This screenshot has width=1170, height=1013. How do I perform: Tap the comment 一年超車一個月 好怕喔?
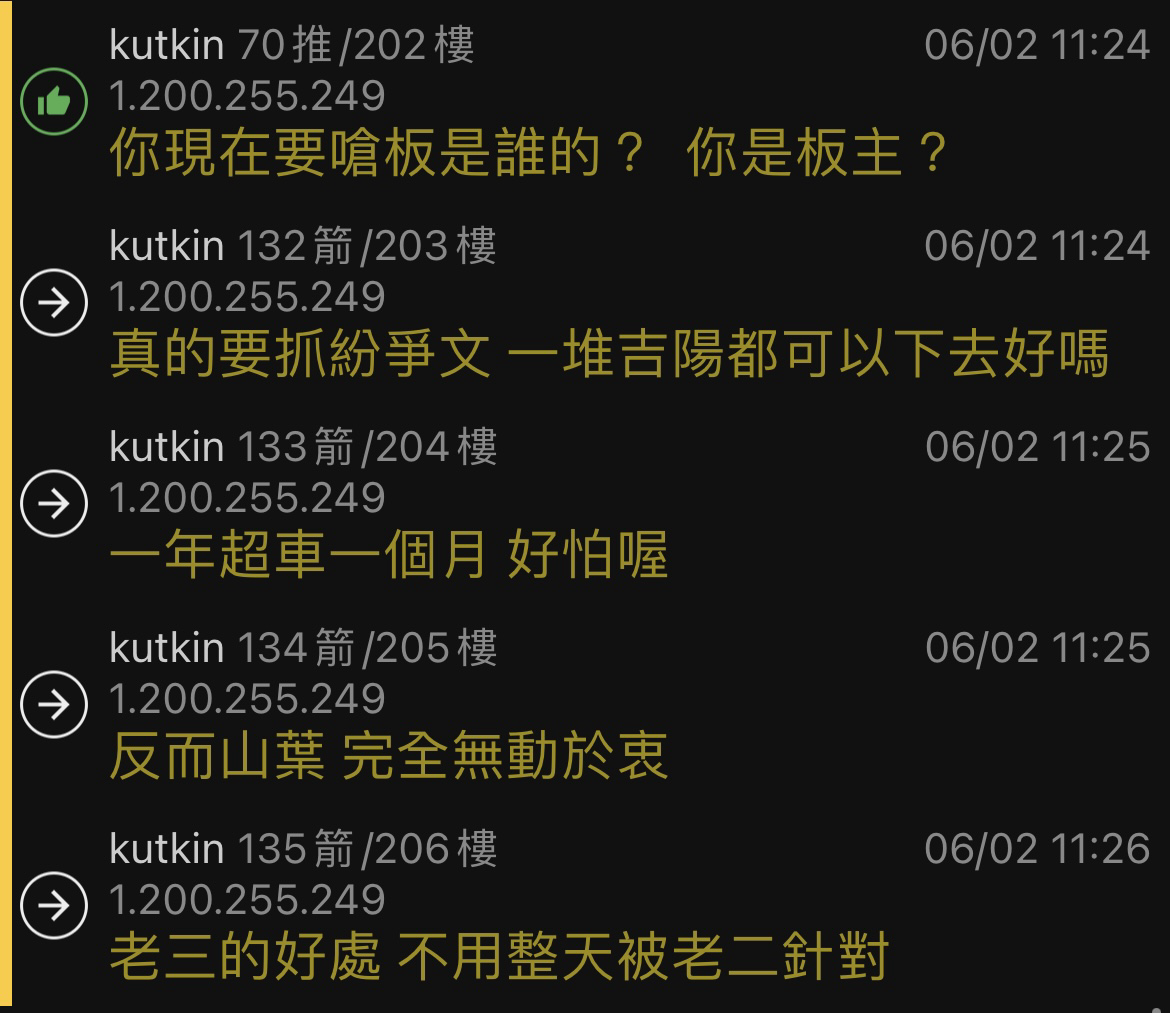pos(388,556)
